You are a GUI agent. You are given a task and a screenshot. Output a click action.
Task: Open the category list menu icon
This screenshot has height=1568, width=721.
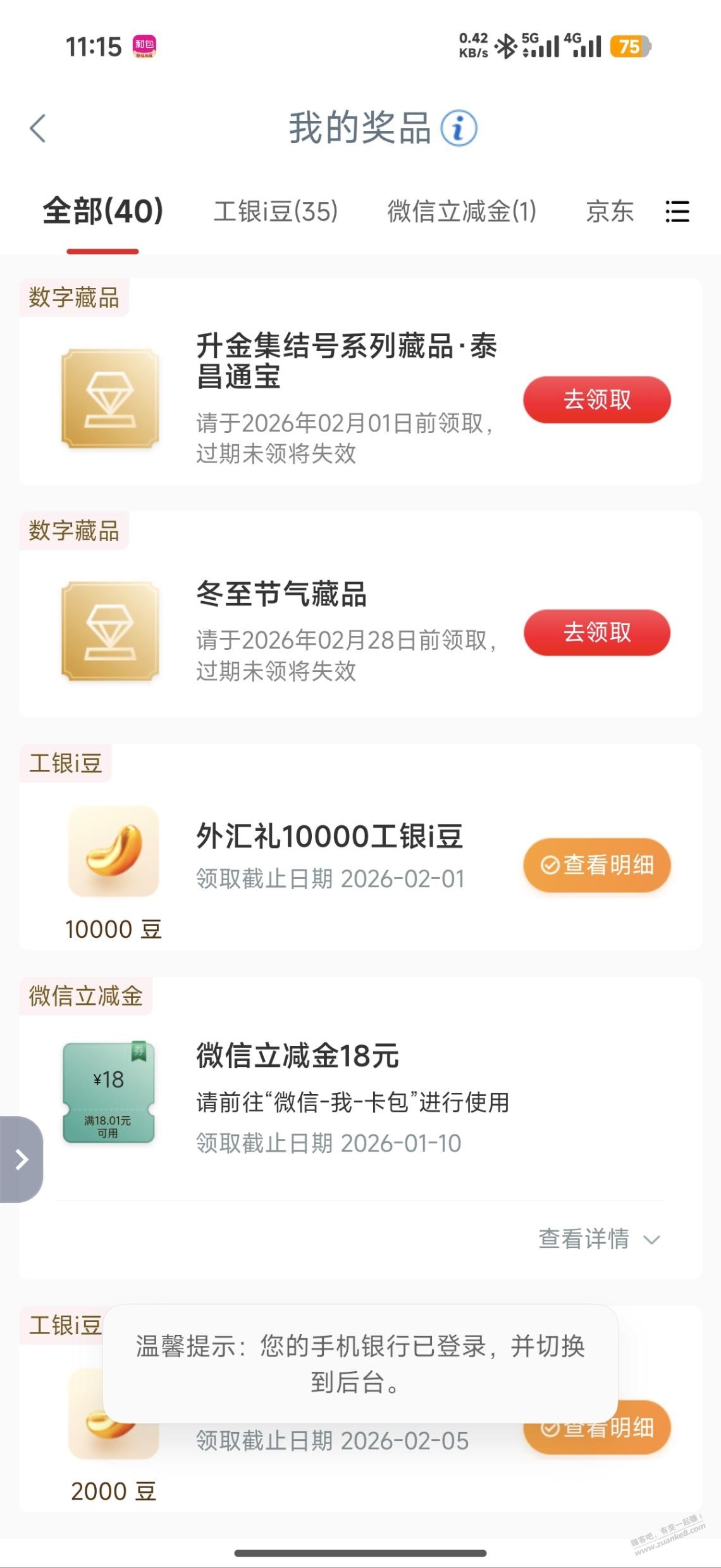(677, 211)
